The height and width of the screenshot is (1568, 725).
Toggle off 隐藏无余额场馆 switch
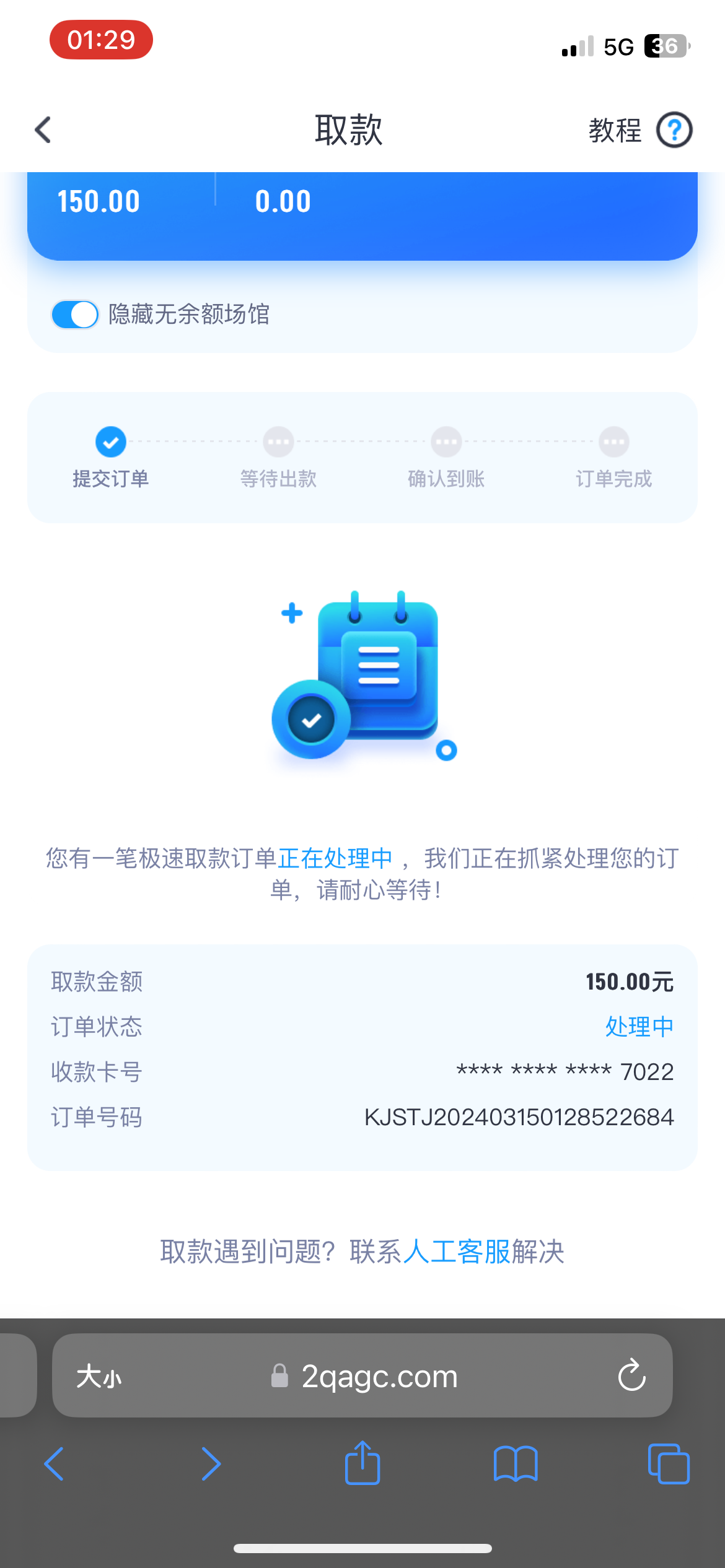click(75, 315)
